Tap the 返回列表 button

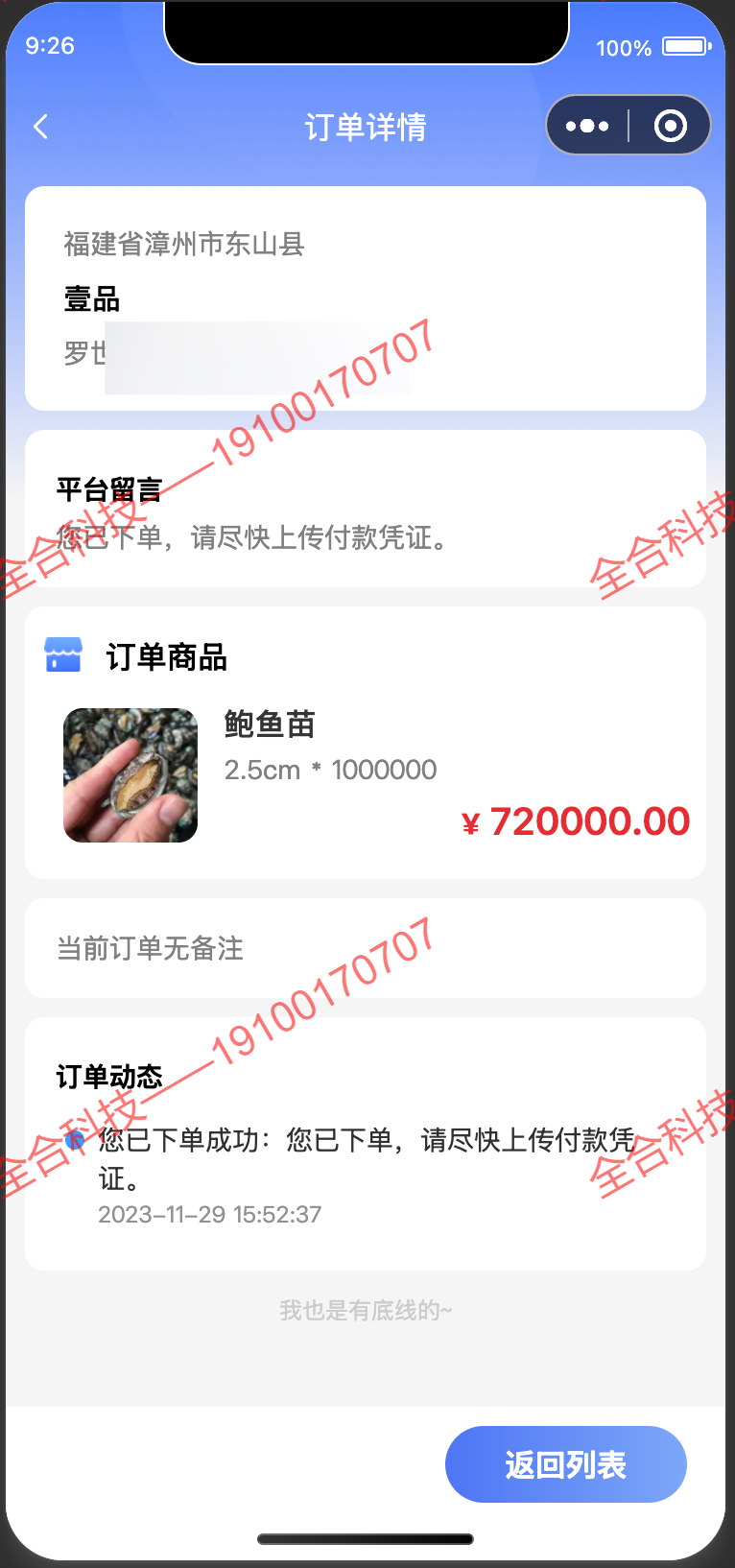(x=565, y=1464)
